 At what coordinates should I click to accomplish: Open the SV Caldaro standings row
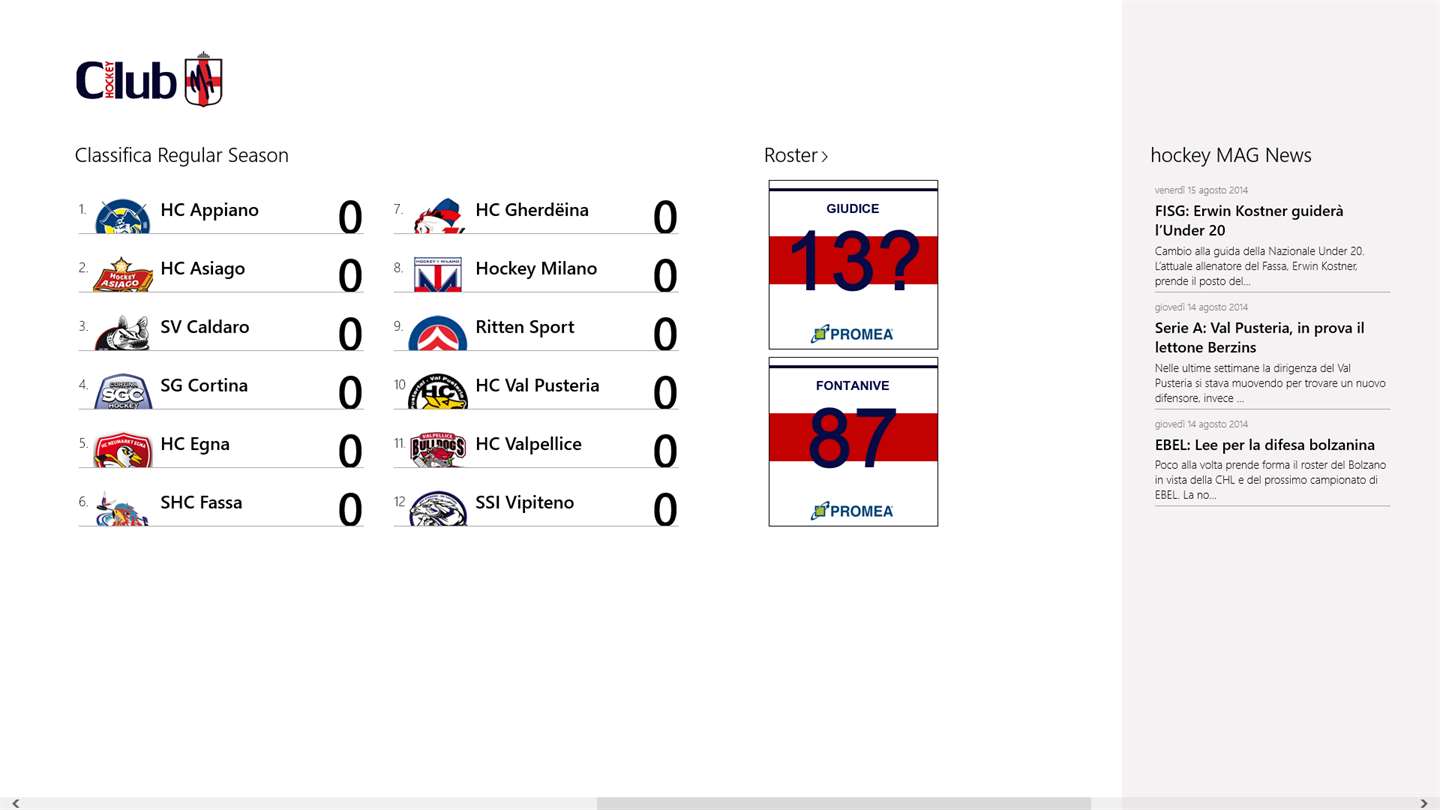pos(220,329)
